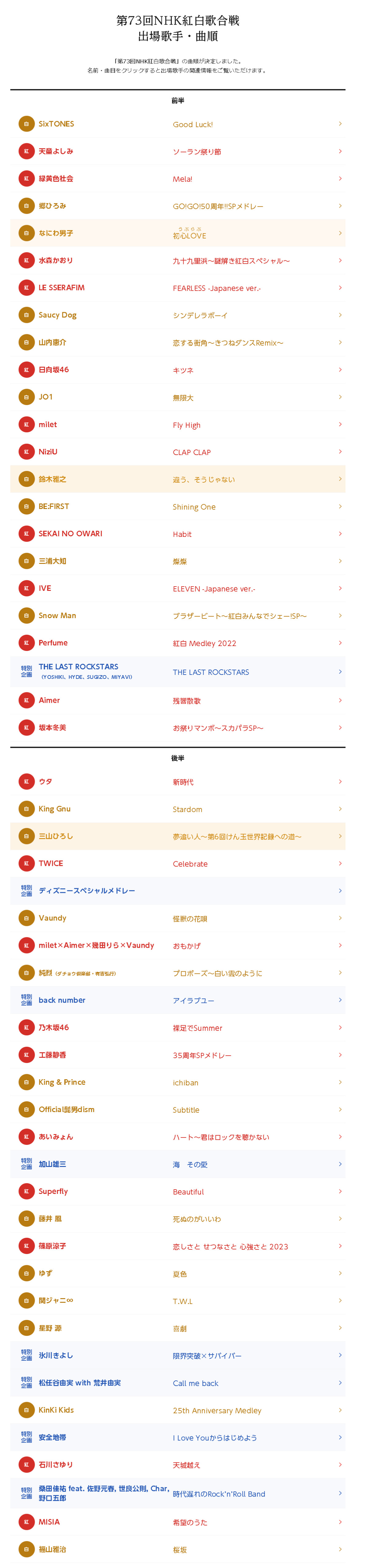Open the NiziU CLAP CLAP row
365x1568 pixels.
point(177,452)
